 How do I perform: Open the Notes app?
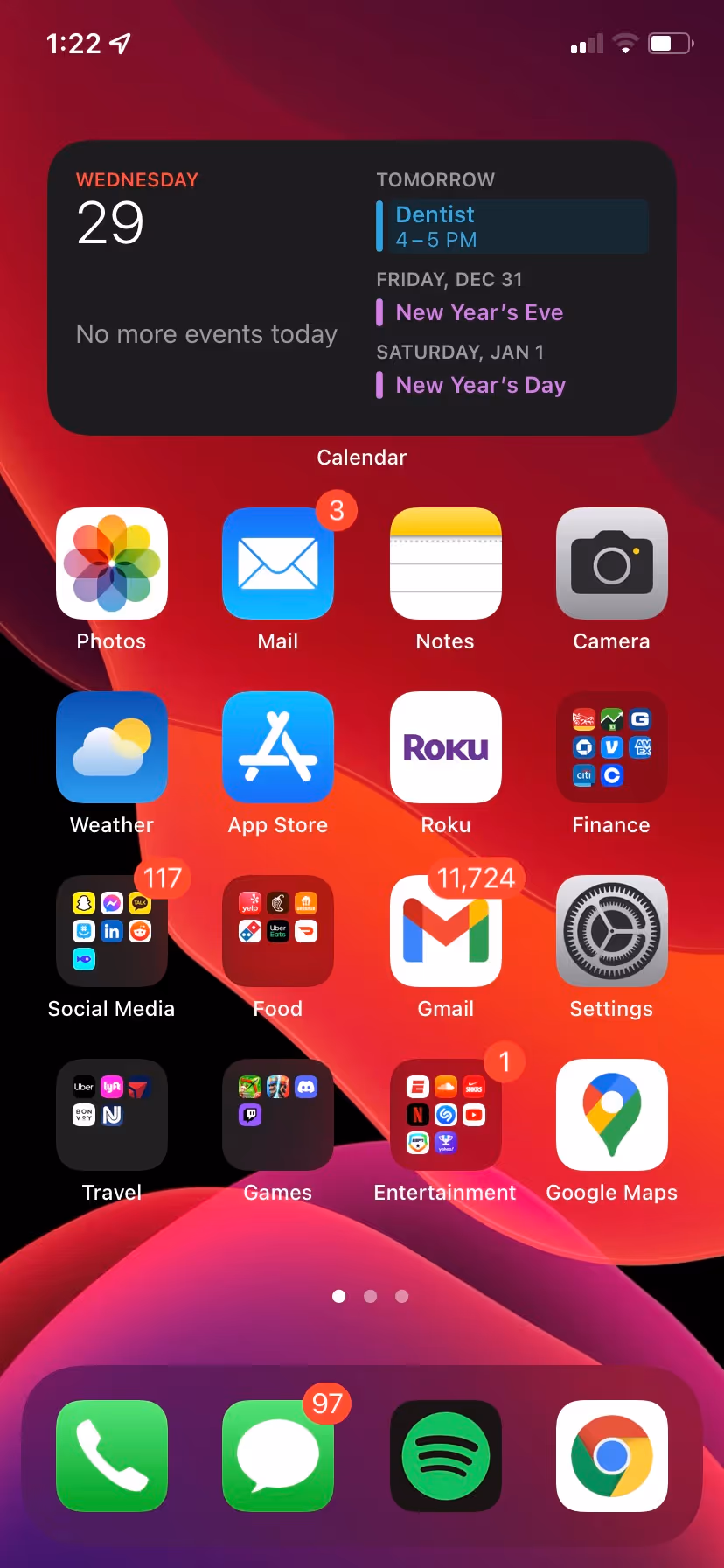click(x=445, y=563)
